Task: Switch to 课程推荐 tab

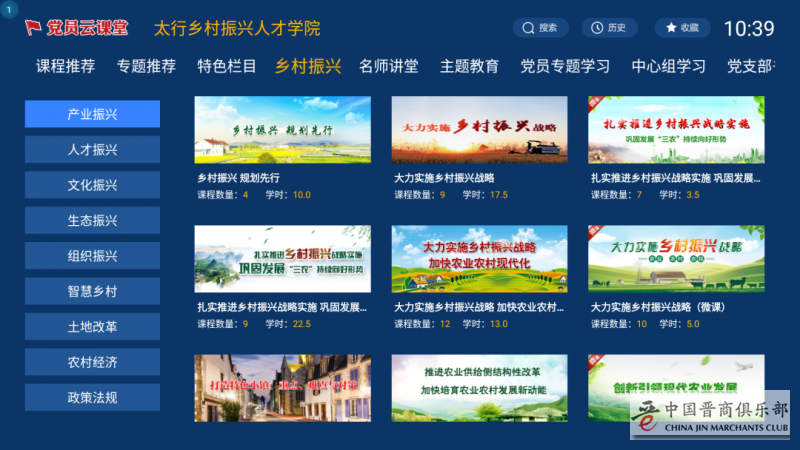Action: pos(66,67)
